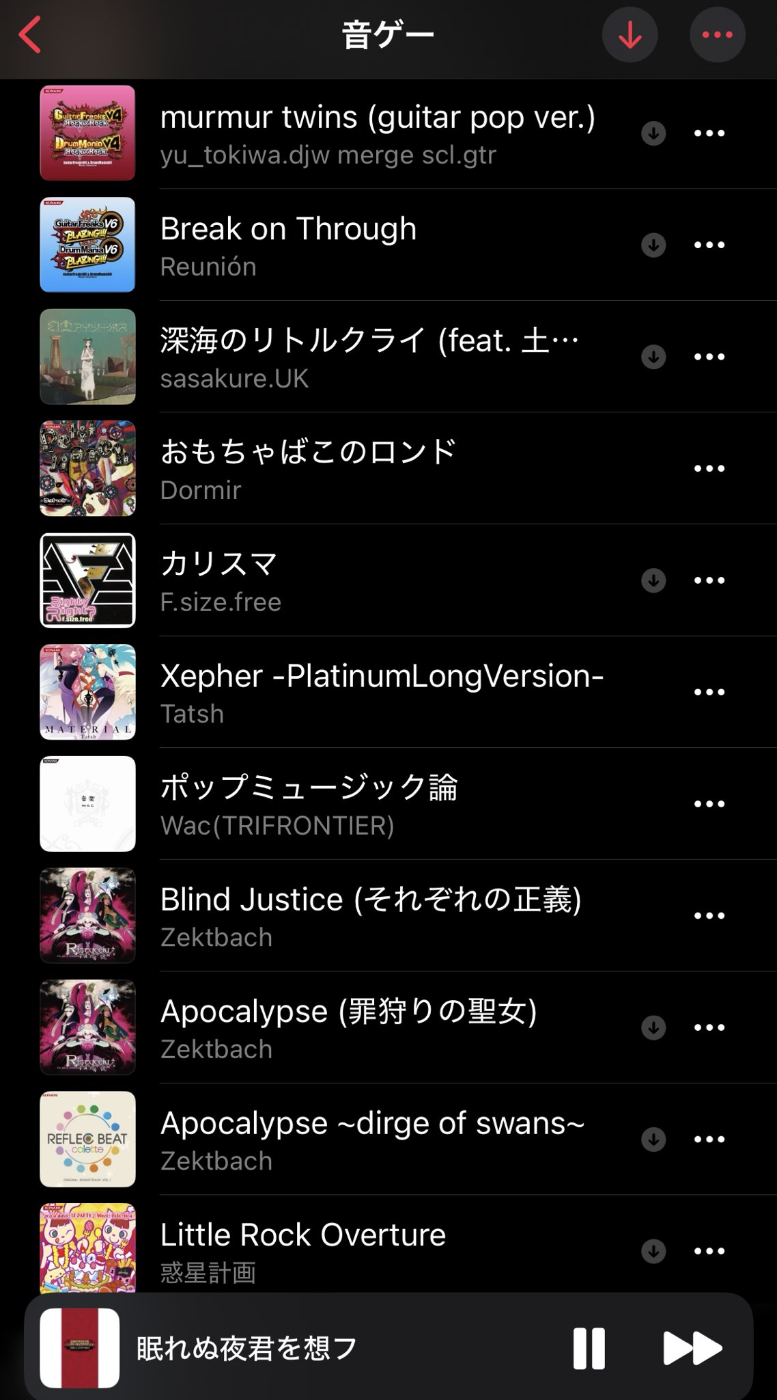Download the 音ゲー playlist
Screen dimensions: 777x1400
coord(629,35)
